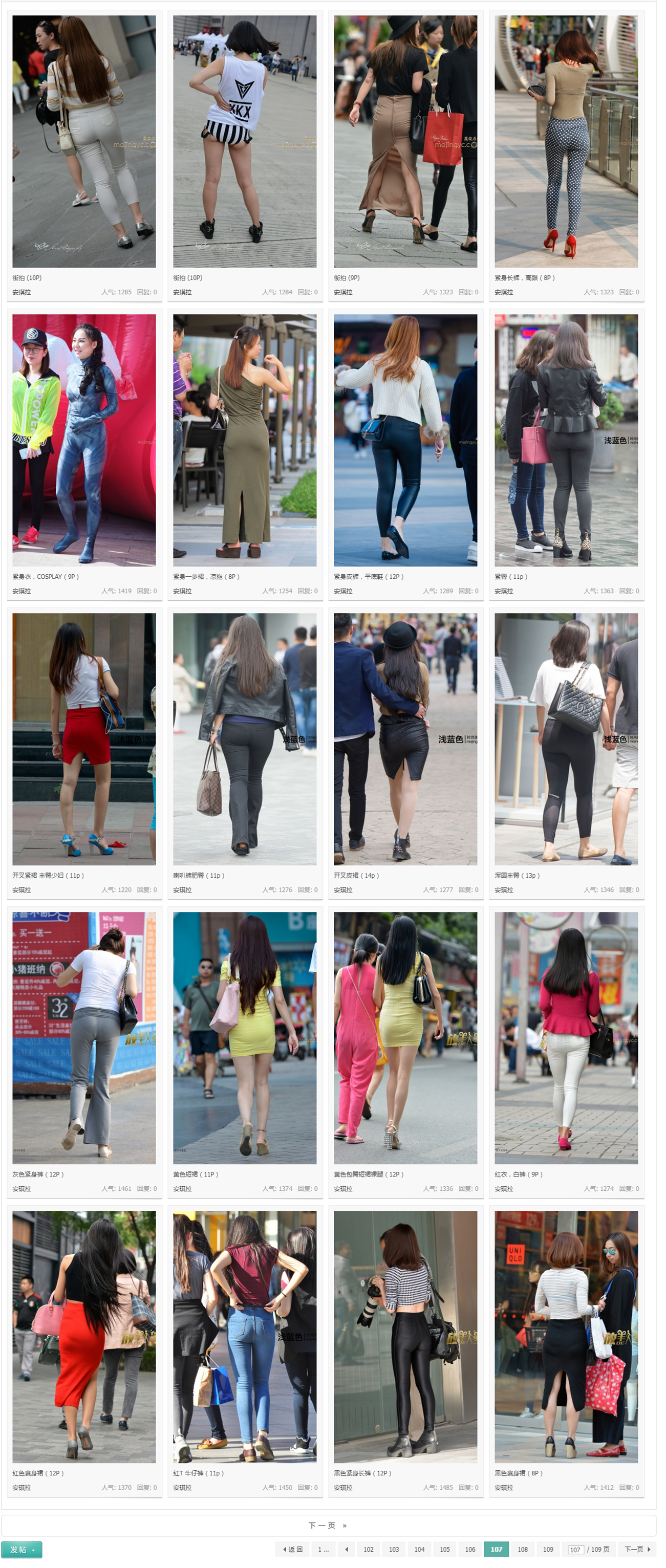
Task: Open the 发帖 new post dropdown
Action: 22,1549
